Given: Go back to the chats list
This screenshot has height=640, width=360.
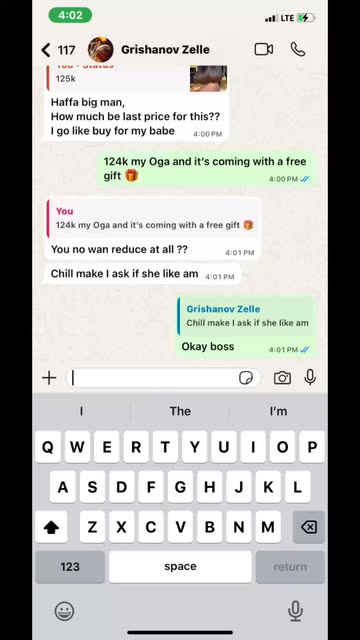Looking at the screenshot, I should click(x=58, y=50).
